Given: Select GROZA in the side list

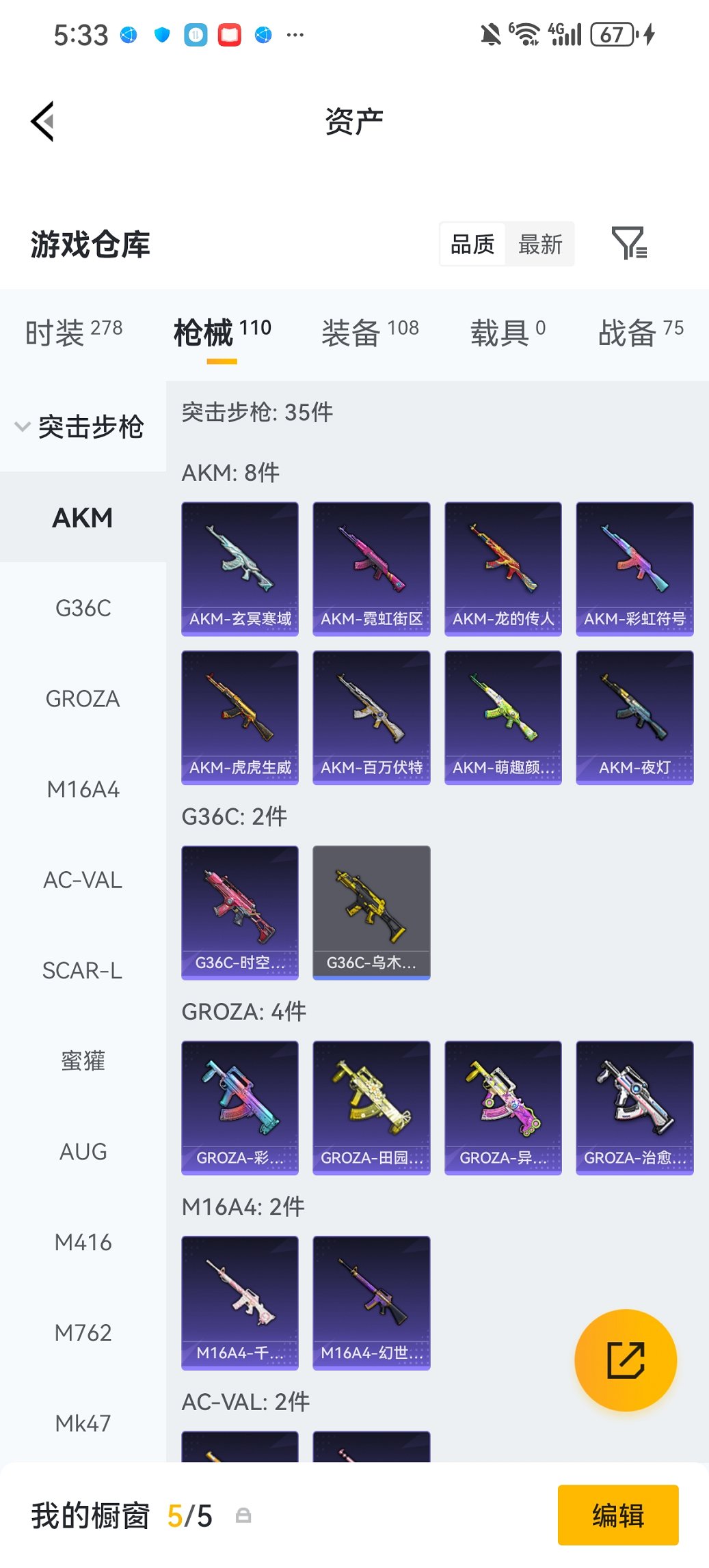Looking at the screenshot, I should (x=83, y=699).
